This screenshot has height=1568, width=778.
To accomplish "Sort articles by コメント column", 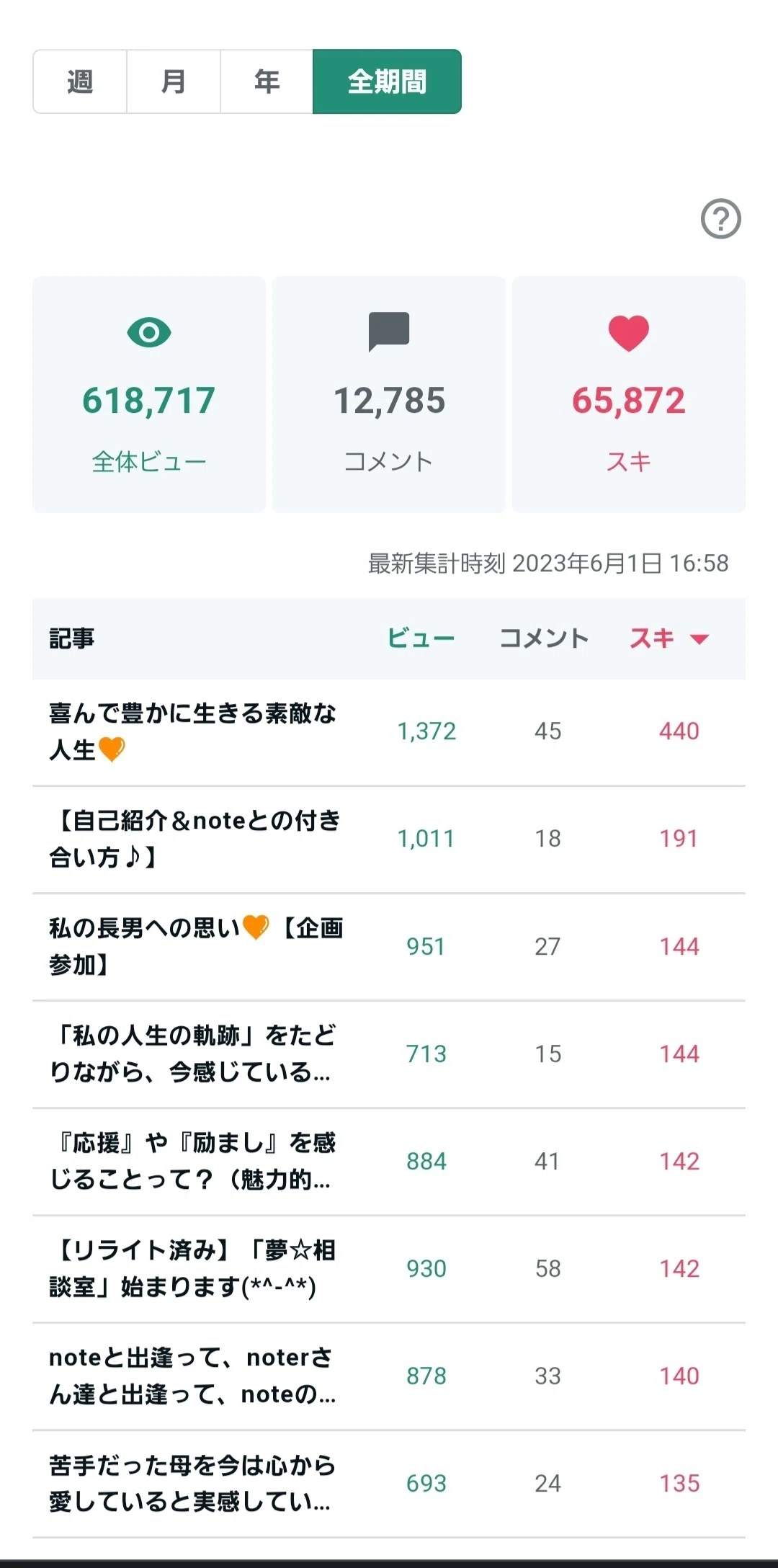I will tap(544, 638).
